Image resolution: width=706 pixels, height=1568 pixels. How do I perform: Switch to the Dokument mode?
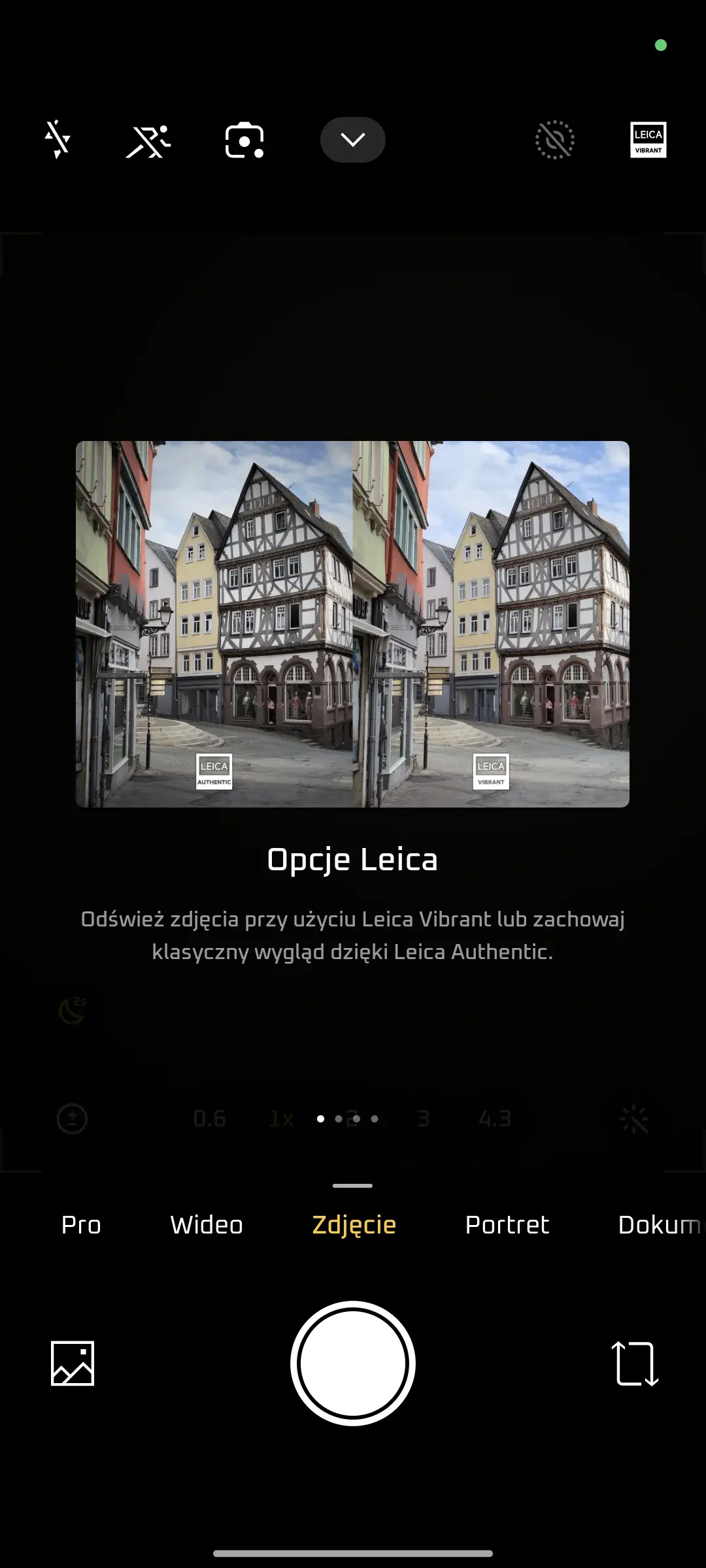pos(659,1225)
